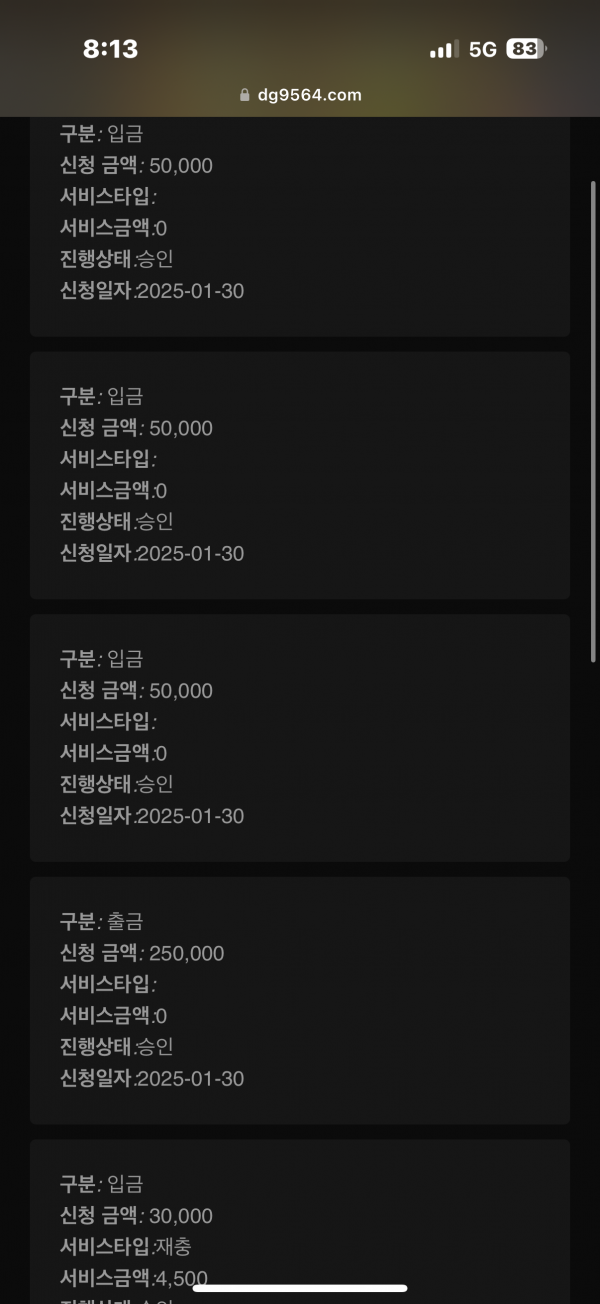This screenshot has height=1304, width=600.
Task: Tap the dg9564.com address bar
Action: tap(300, 95)
